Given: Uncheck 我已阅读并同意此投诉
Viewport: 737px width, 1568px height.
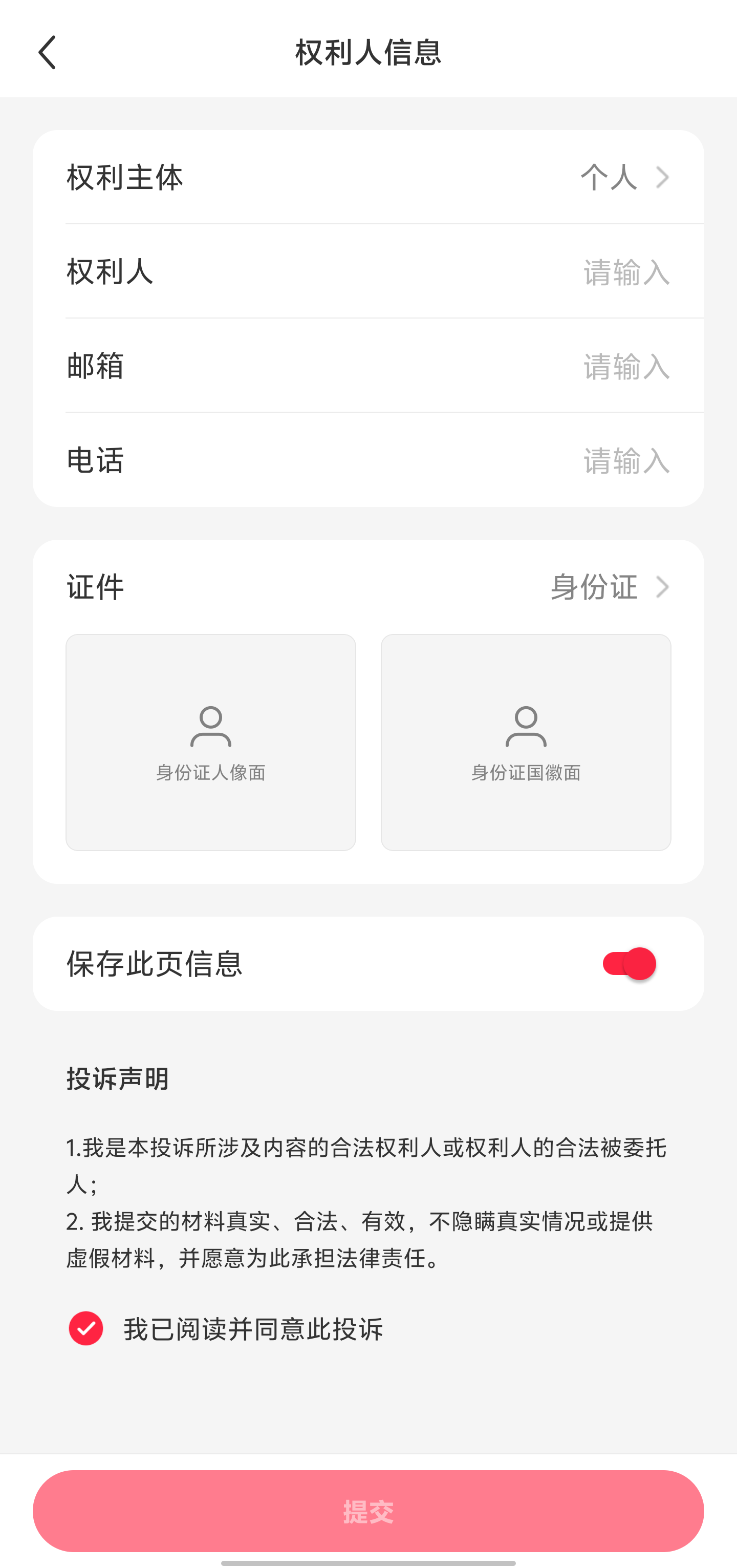Looking at the screenshot, I should (86, 1328).
